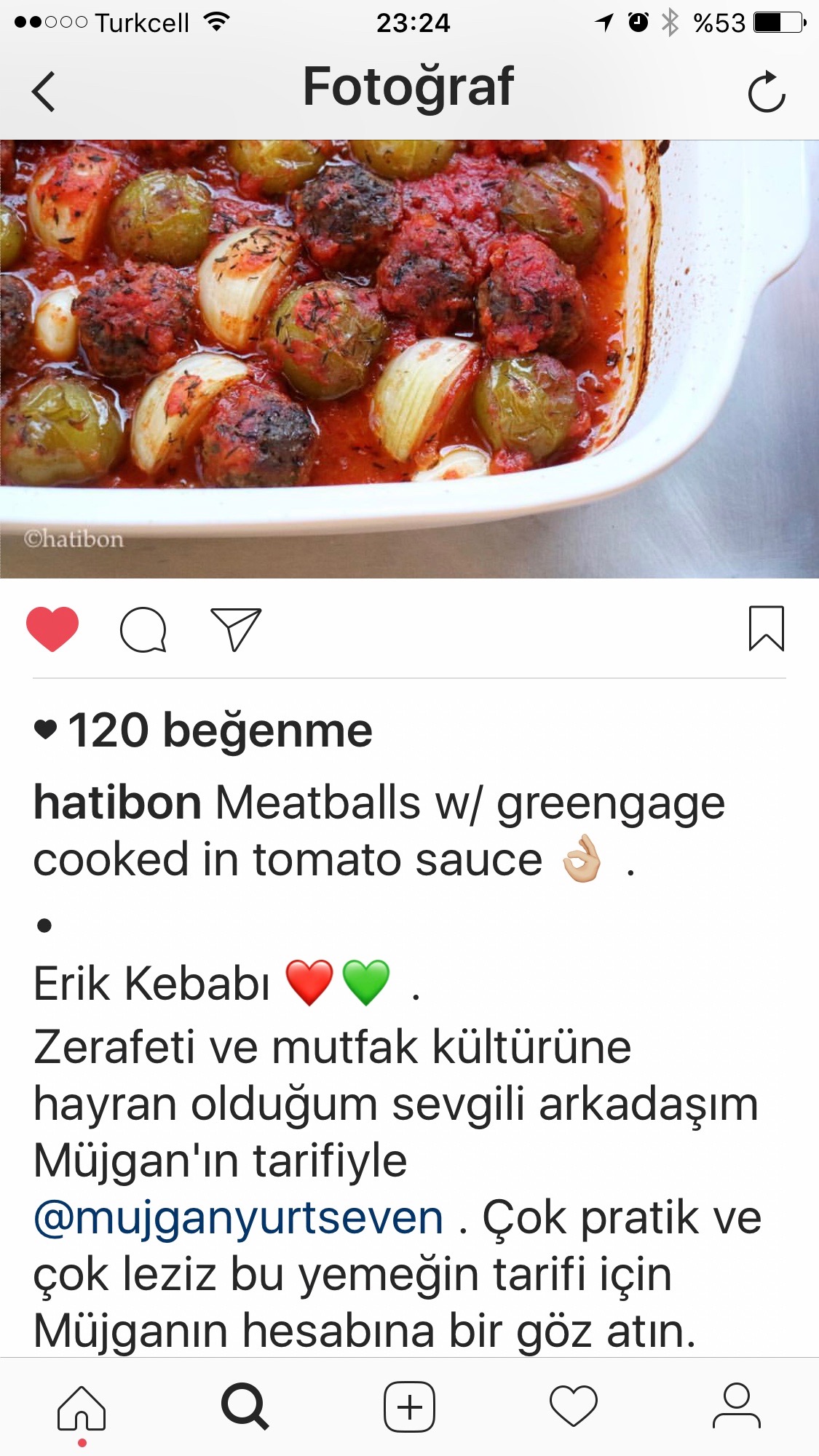
Task: Unlike the post with the red heart
Action: tap(52, 629)
